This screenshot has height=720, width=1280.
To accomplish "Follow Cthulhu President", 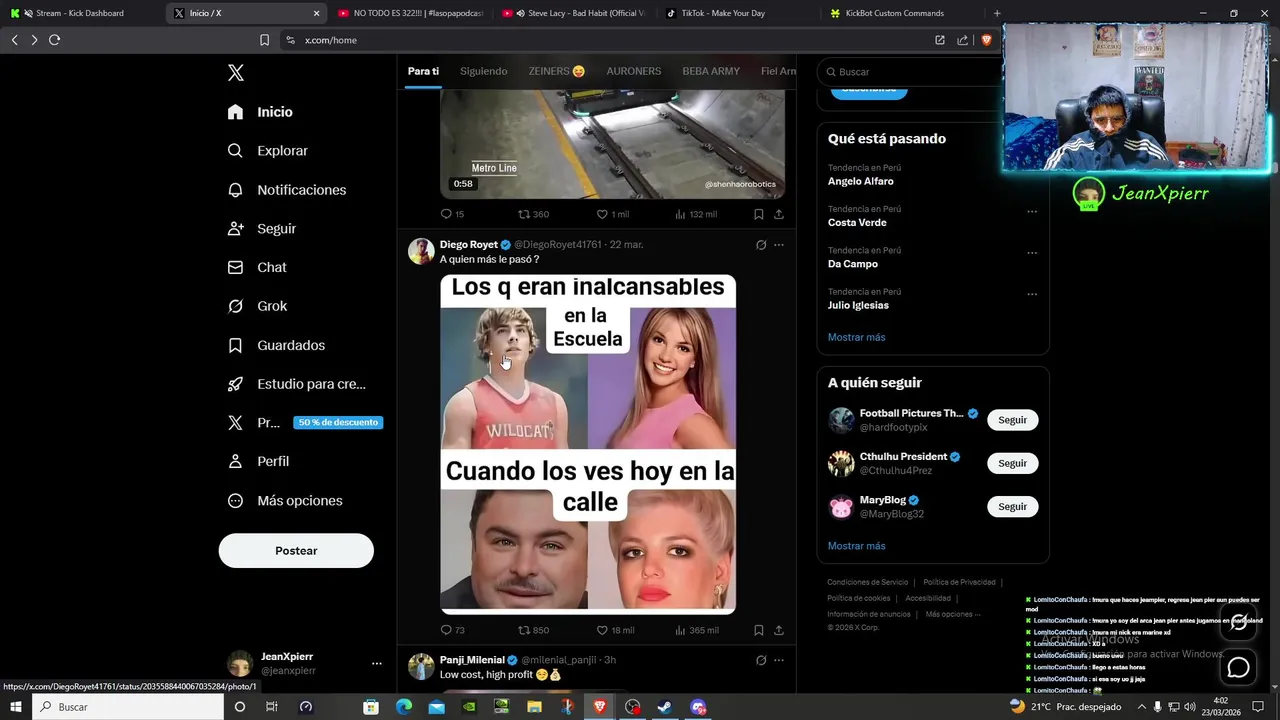I will [x=1012, y=463].
